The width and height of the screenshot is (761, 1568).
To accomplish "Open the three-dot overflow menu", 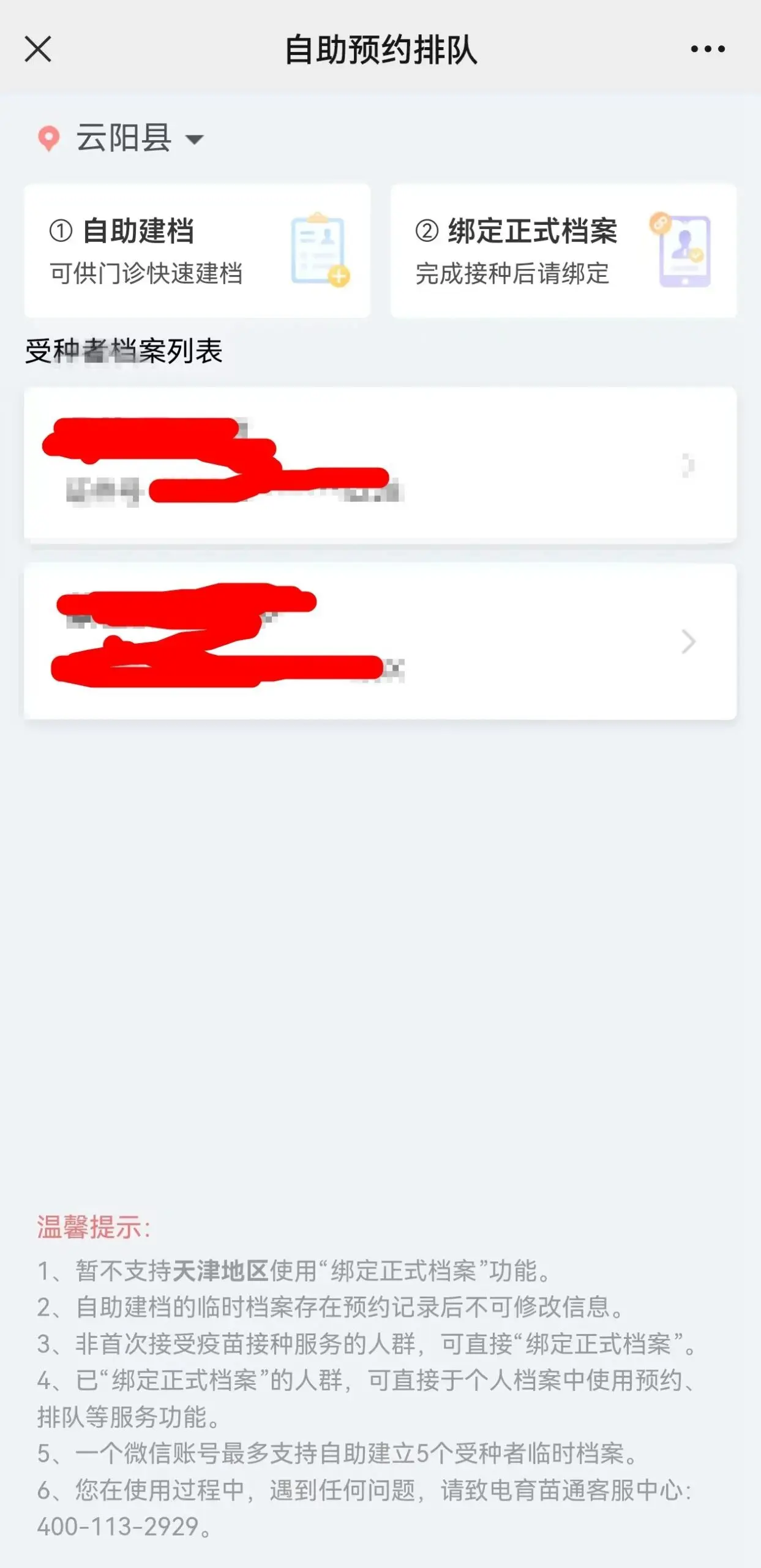I will (x=708, y=49).
